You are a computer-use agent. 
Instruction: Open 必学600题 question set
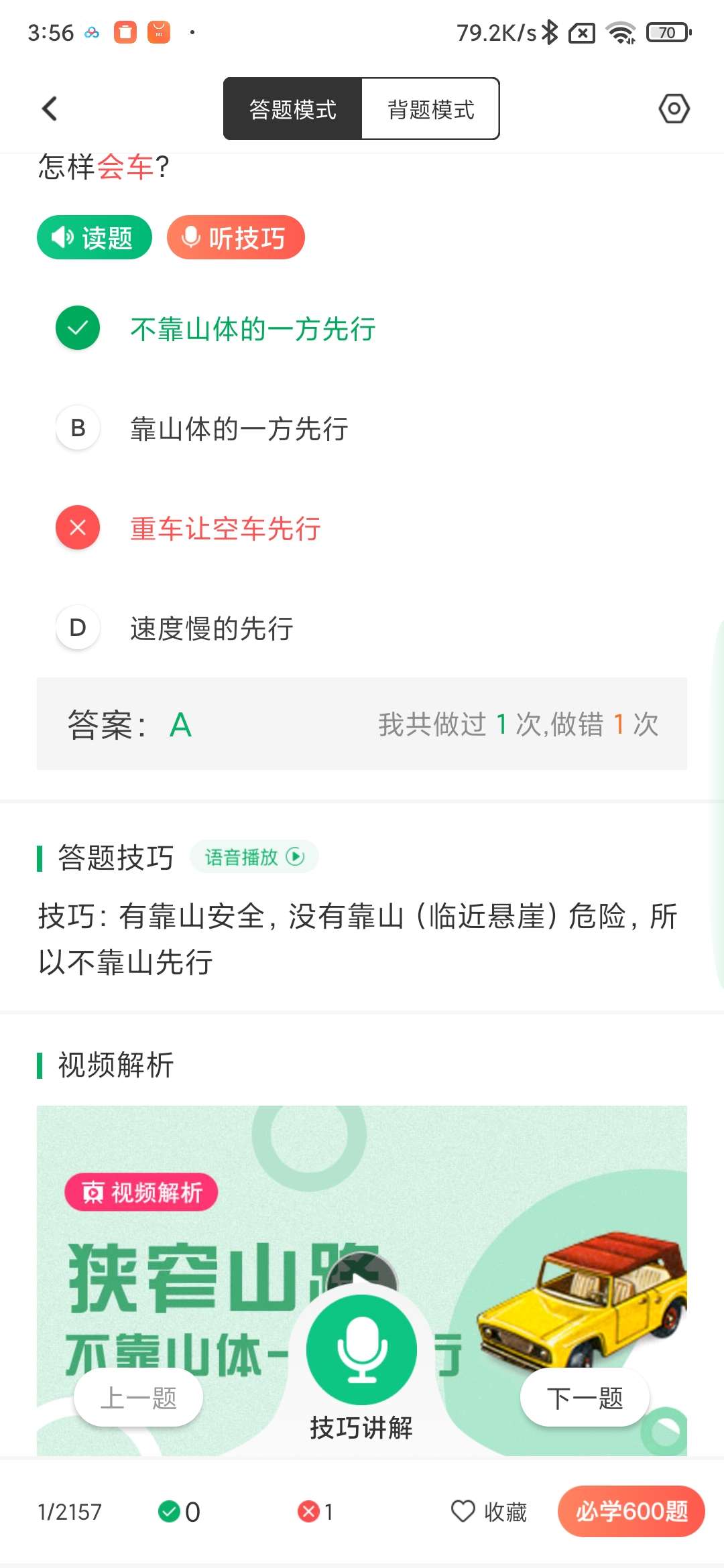(631, 1512)
